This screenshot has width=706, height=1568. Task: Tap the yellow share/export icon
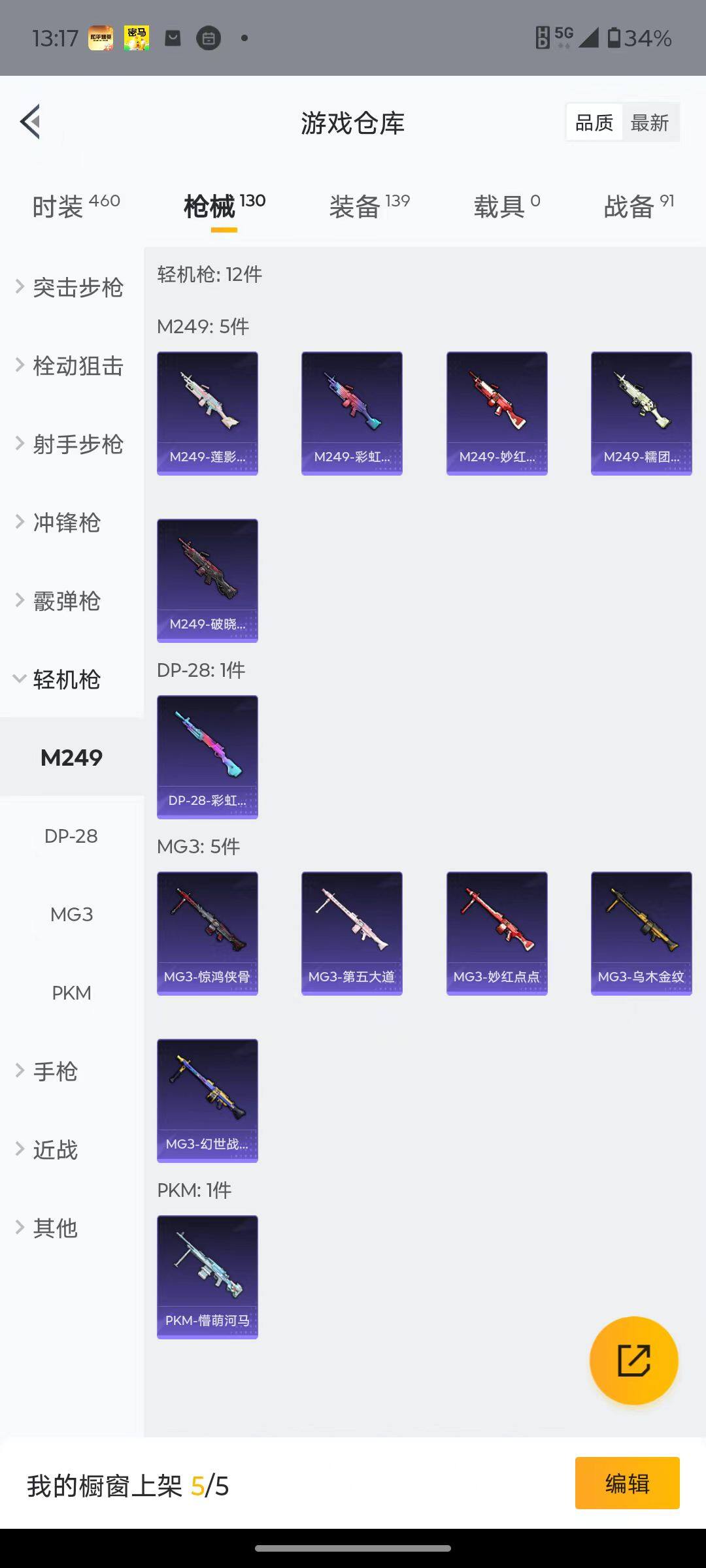633,1359
